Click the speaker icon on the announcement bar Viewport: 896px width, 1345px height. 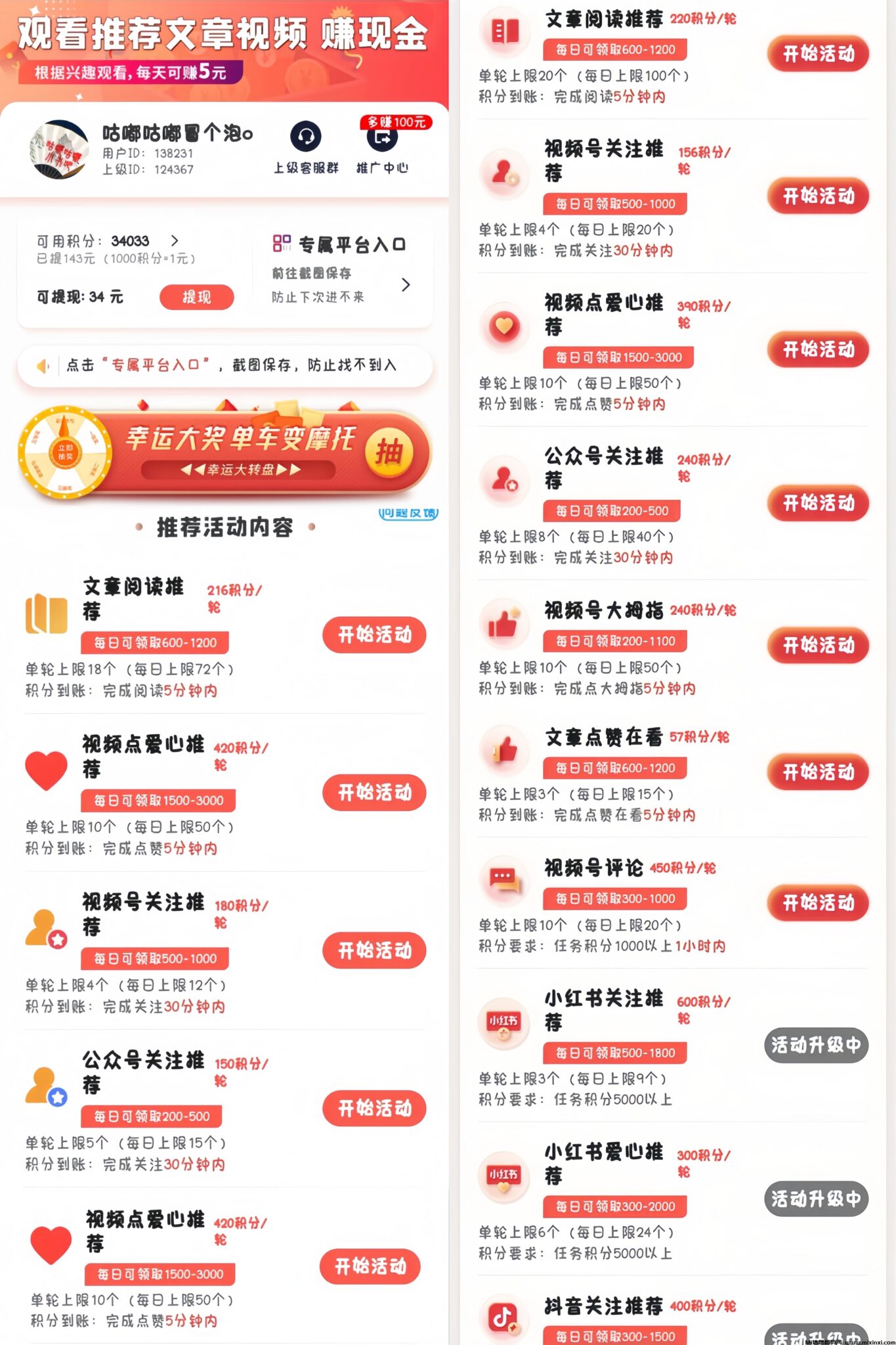[x=41, y=366]
